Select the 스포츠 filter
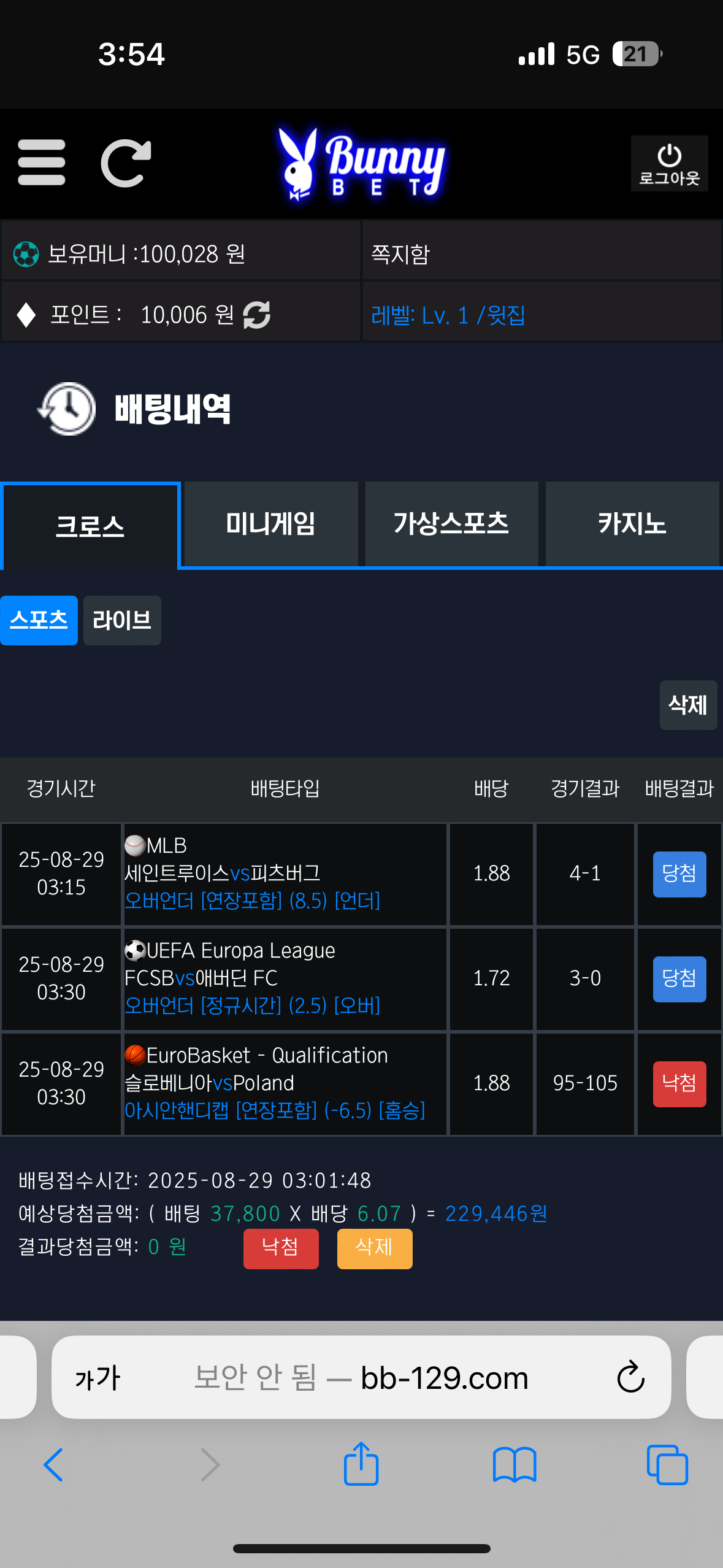Viewport: 723px width, 1568px height. (39, 620)
